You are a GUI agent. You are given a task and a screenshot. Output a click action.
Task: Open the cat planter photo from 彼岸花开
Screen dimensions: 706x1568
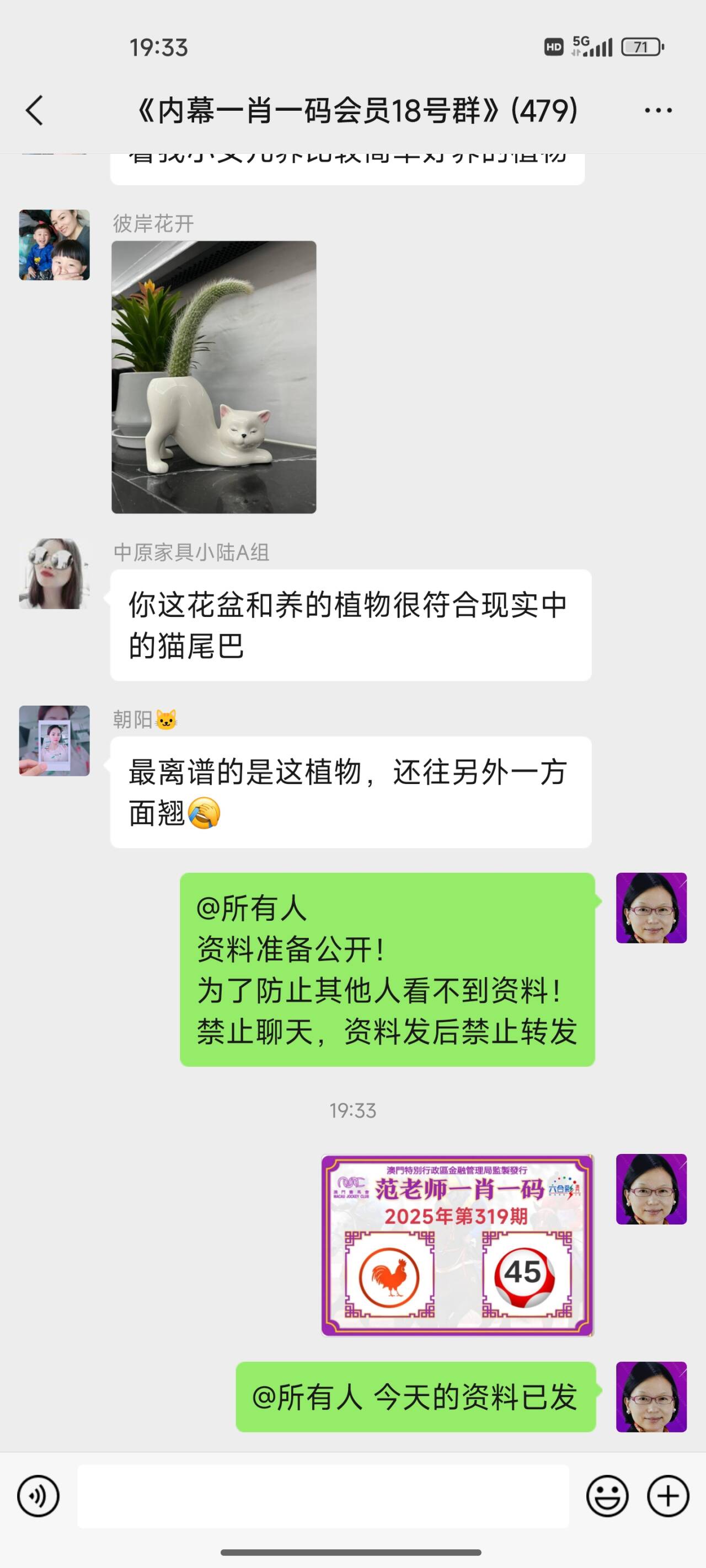[214, 377]
